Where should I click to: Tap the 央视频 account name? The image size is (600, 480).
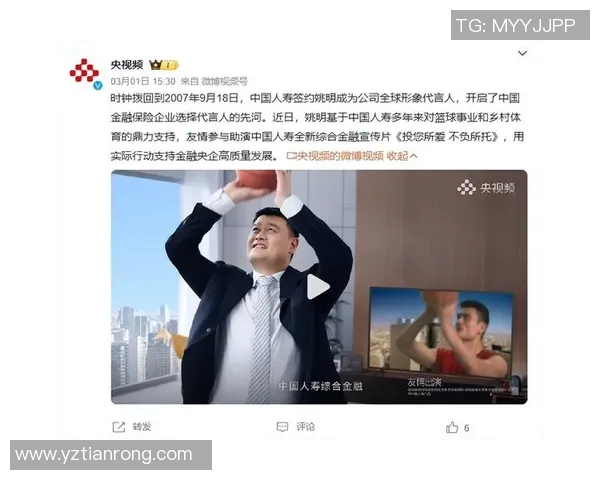(x=126, y=64)
